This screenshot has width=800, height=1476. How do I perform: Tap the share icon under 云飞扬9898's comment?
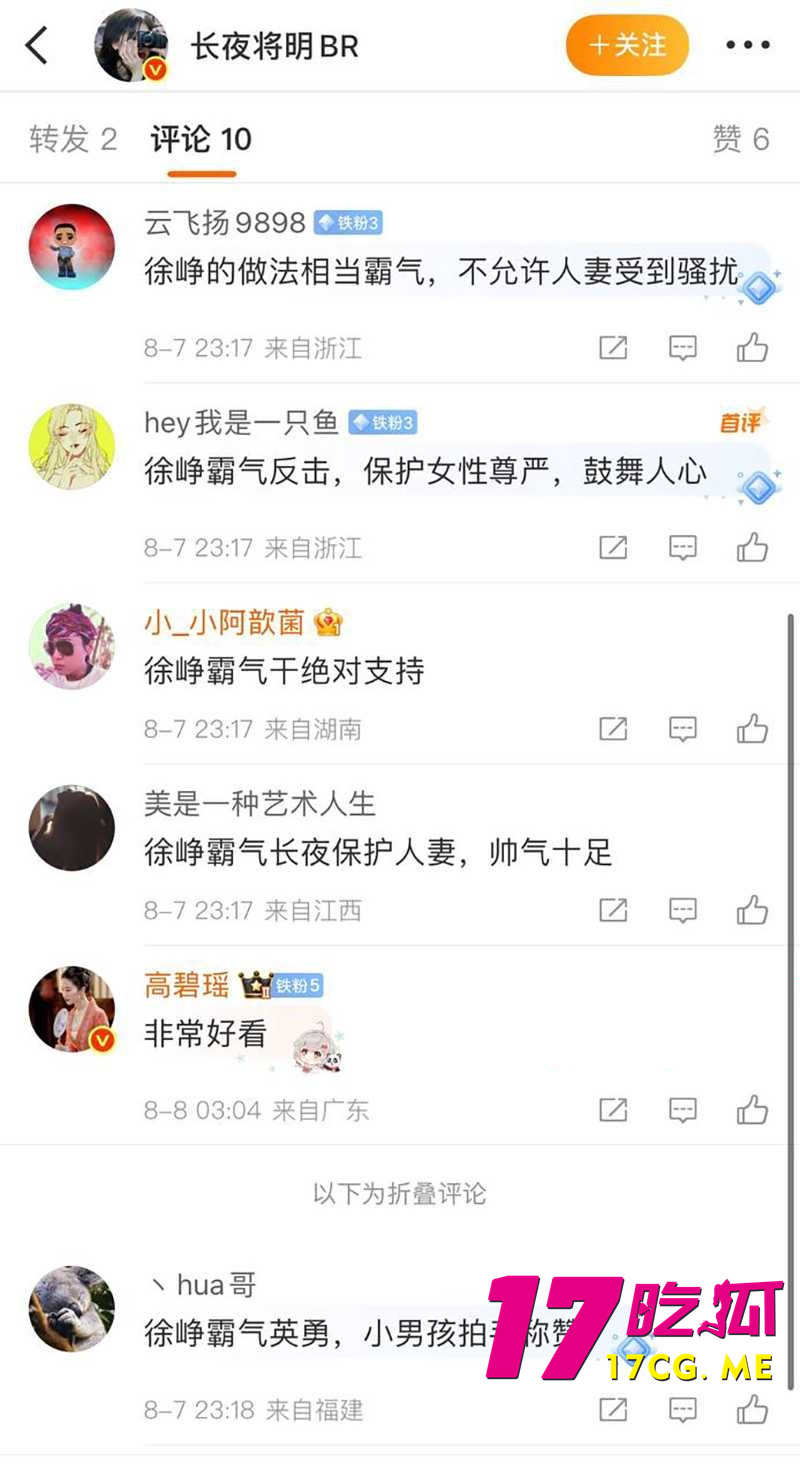(612, 347)
